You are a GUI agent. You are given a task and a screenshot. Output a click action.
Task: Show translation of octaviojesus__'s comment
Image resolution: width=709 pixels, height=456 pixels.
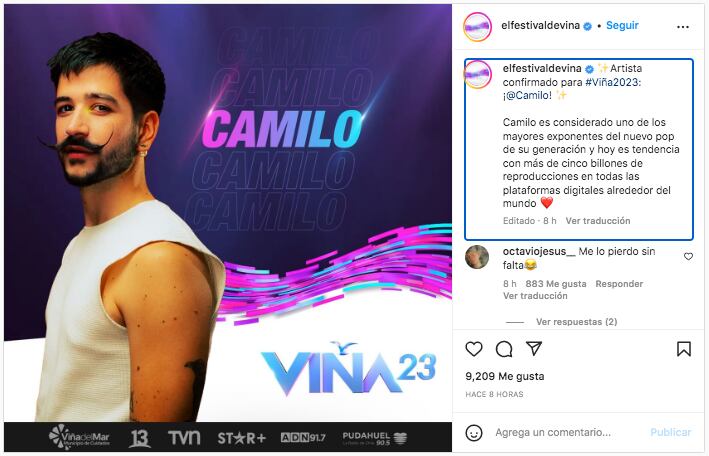(535, 296)
